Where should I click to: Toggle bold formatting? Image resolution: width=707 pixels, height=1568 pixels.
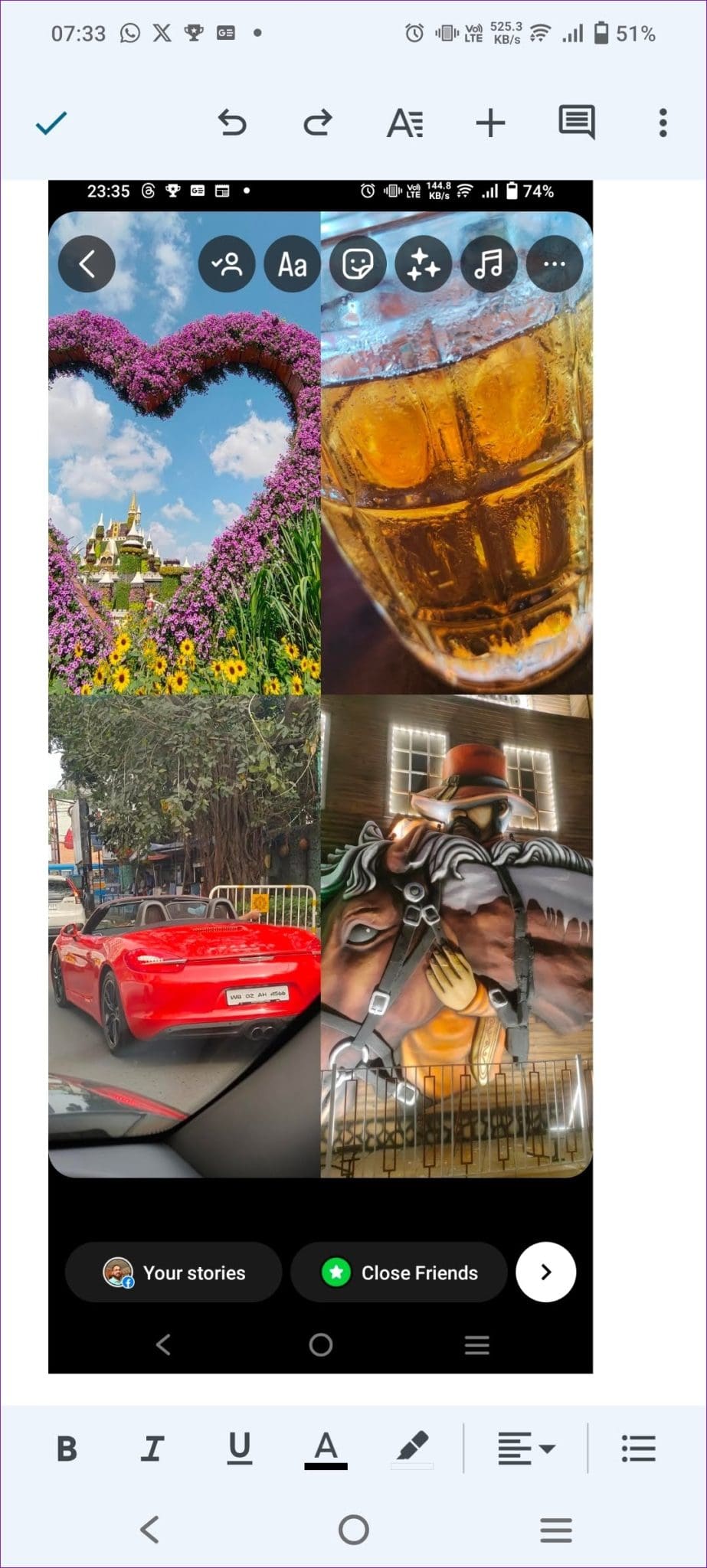click(x=67, y=1447)
